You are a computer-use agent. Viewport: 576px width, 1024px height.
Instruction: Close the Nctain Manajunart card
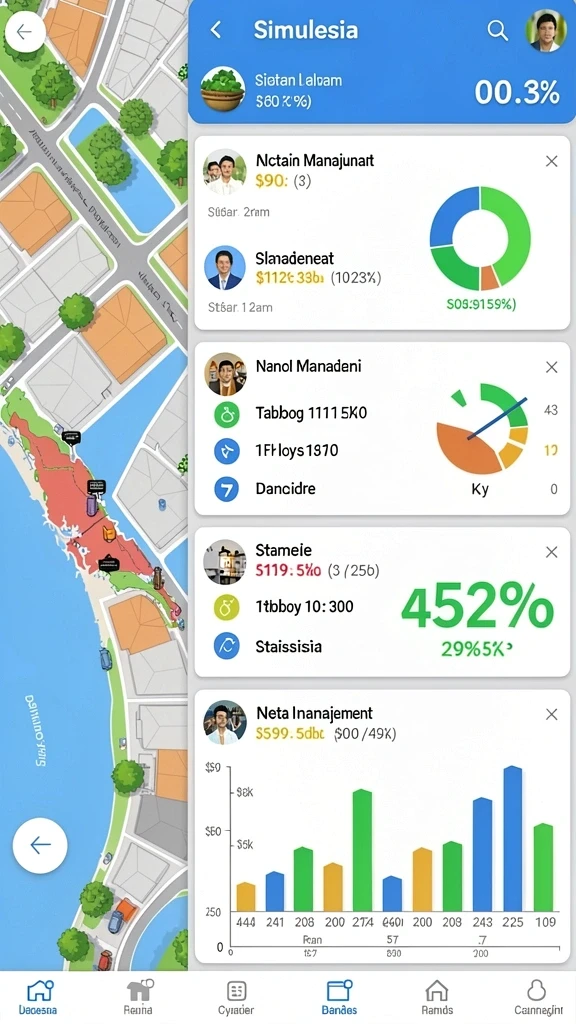click(x=552, y=161)
